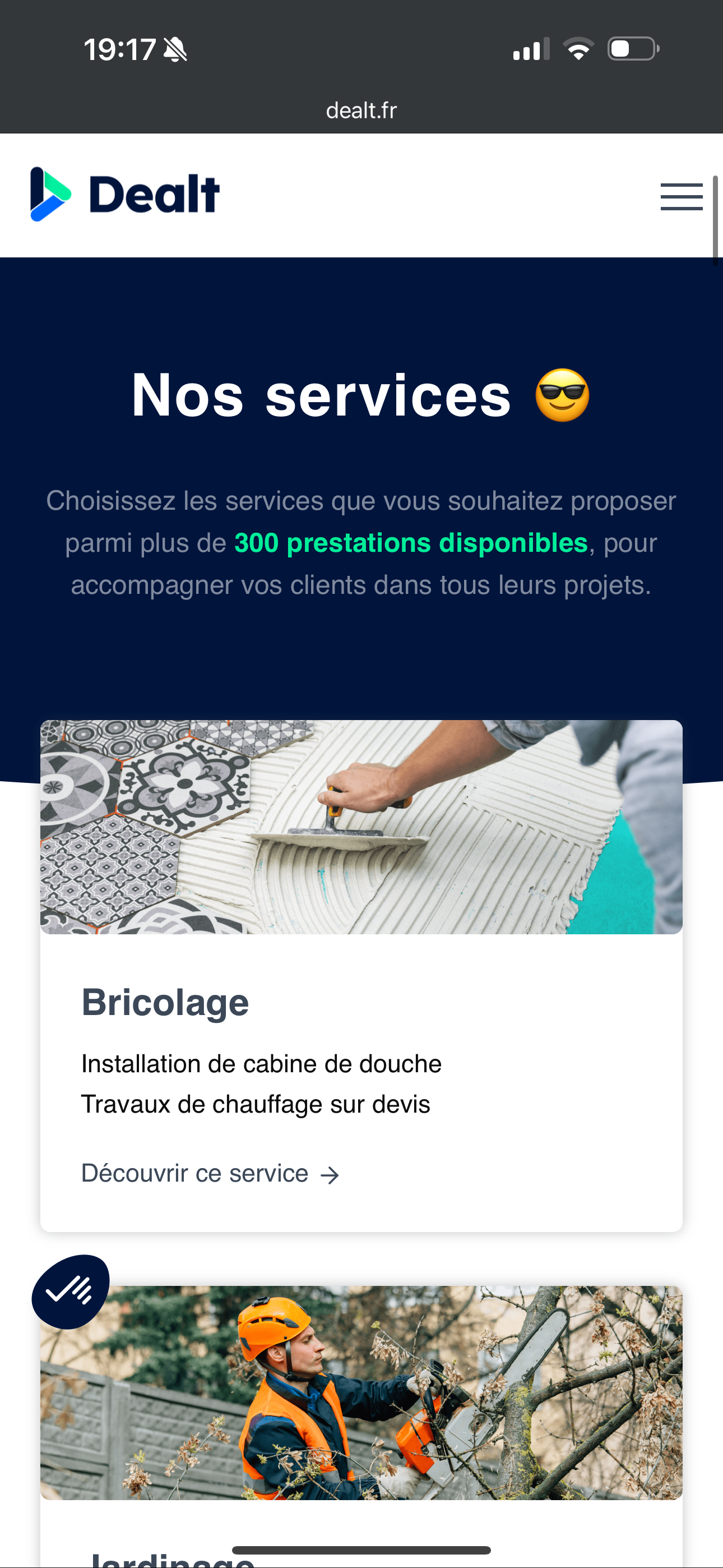Screen dimensions: 723x1568
Task: Tap the Wi-Fi icon in the status bar
Action: [578, 49]
